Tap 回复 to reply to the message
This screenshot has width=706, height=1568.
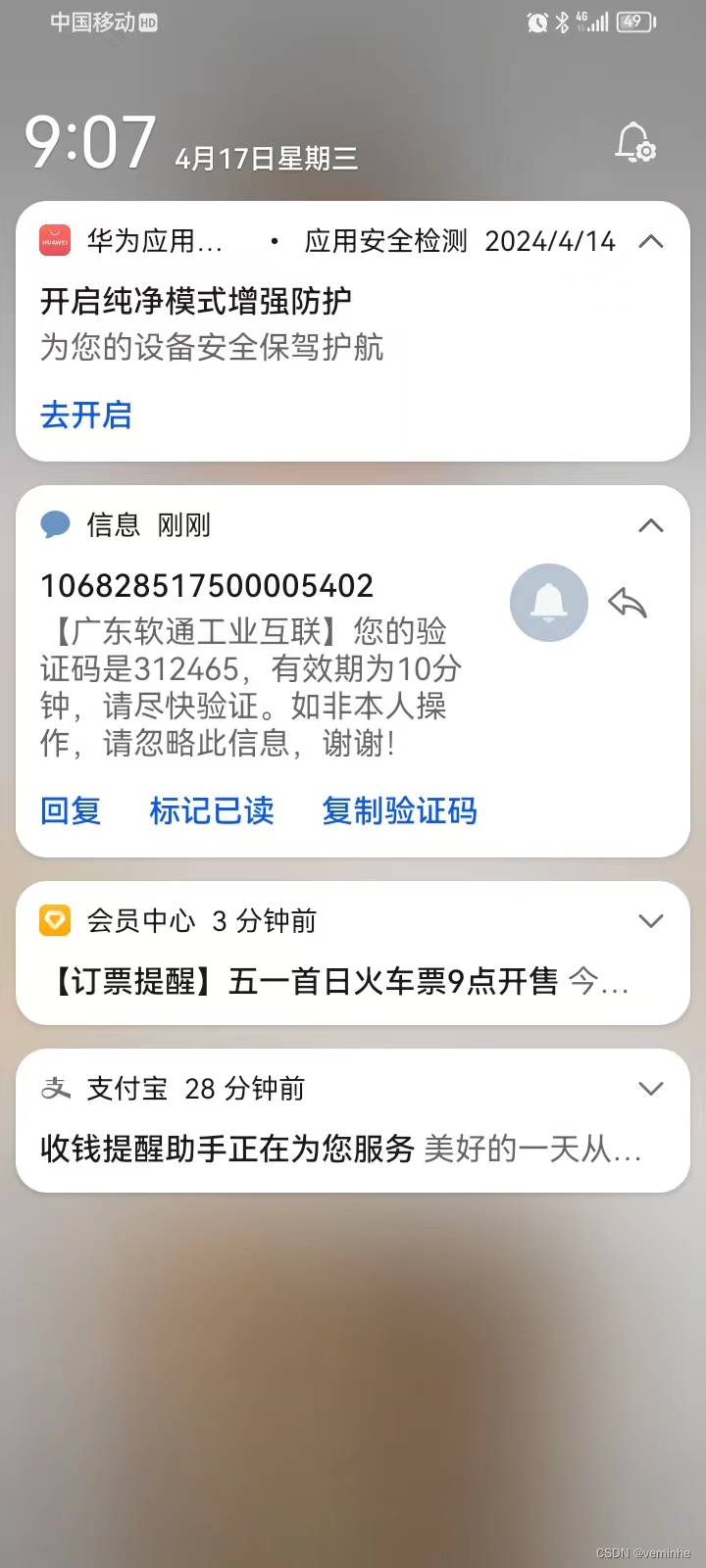click(x=71, y=810)
